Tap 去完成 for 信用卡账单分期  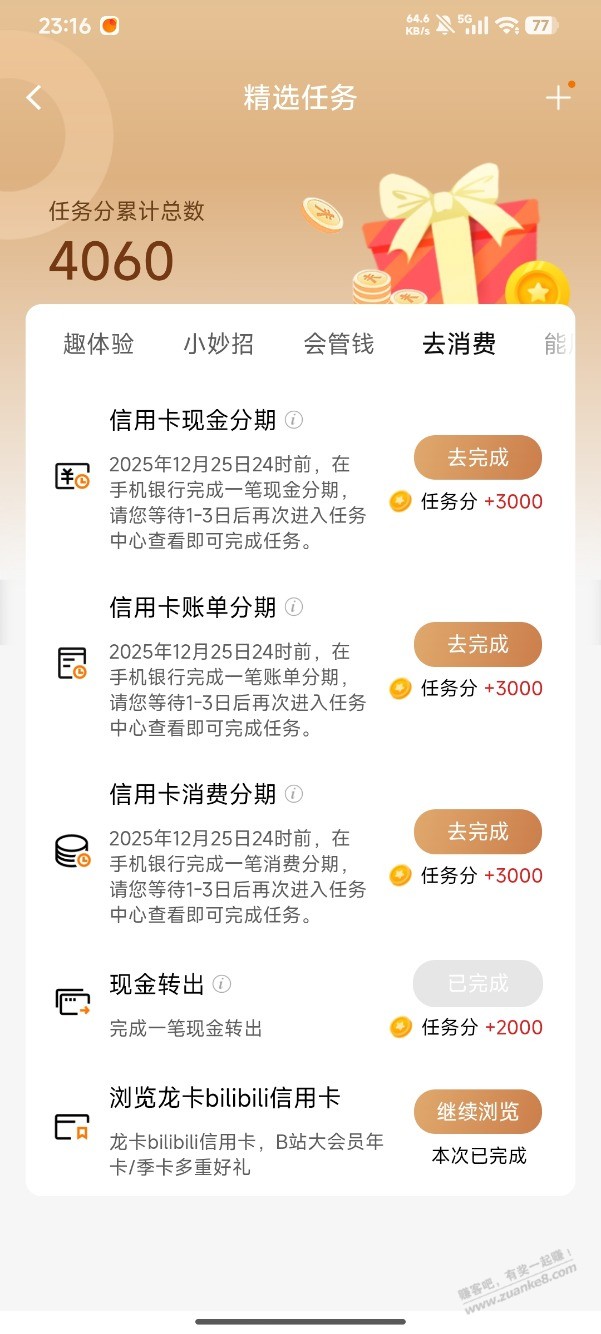(x=477, y=645)
